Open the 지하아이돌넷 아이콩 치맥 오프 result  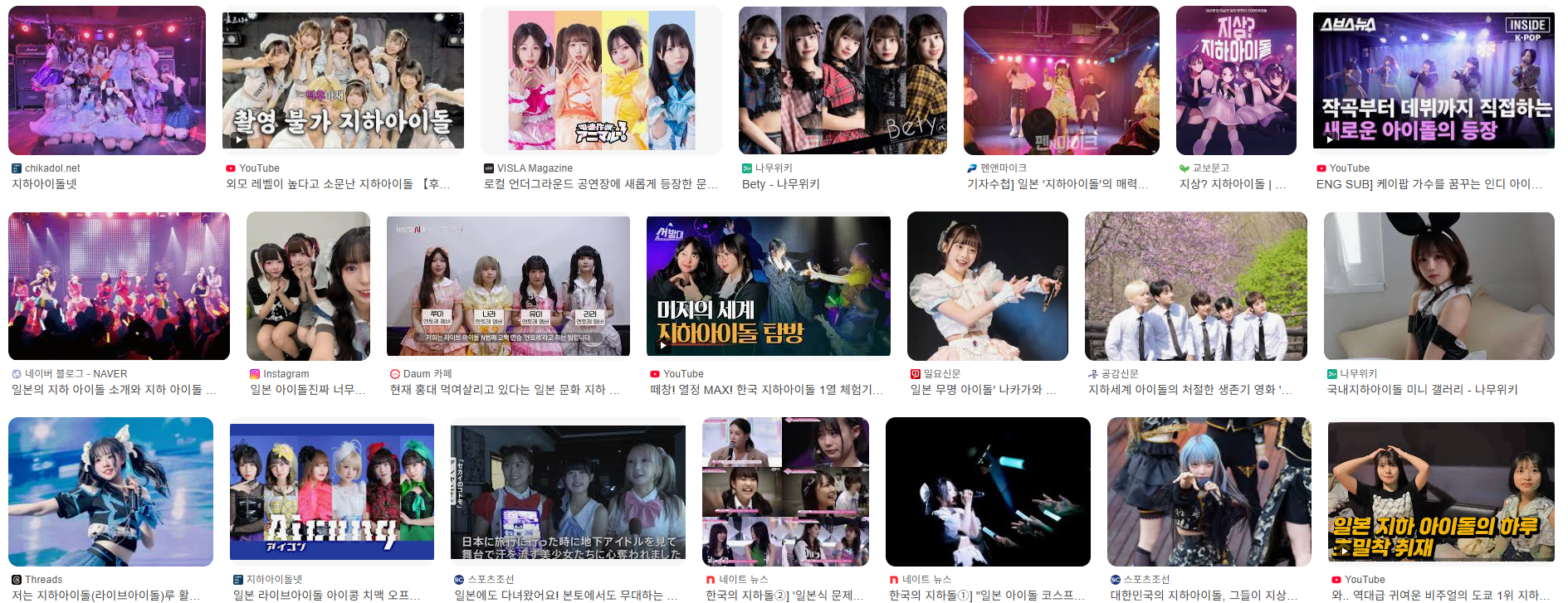coord(331,492)
